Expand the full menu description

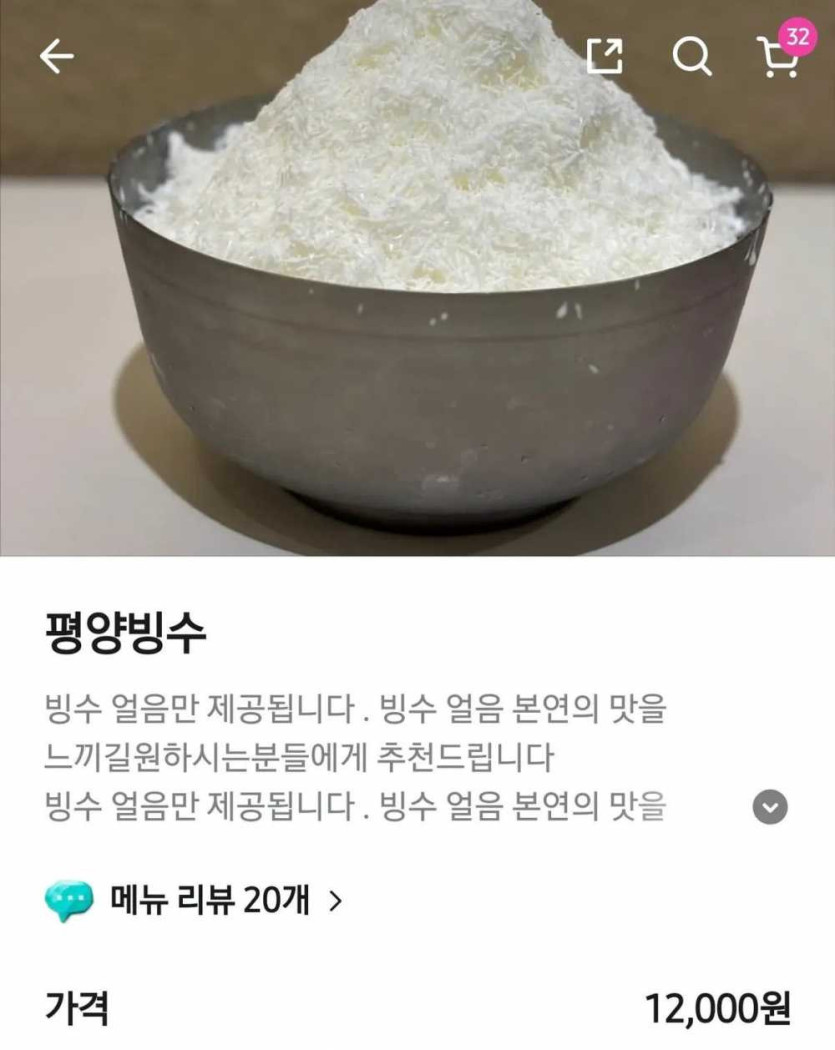[769, 807]
